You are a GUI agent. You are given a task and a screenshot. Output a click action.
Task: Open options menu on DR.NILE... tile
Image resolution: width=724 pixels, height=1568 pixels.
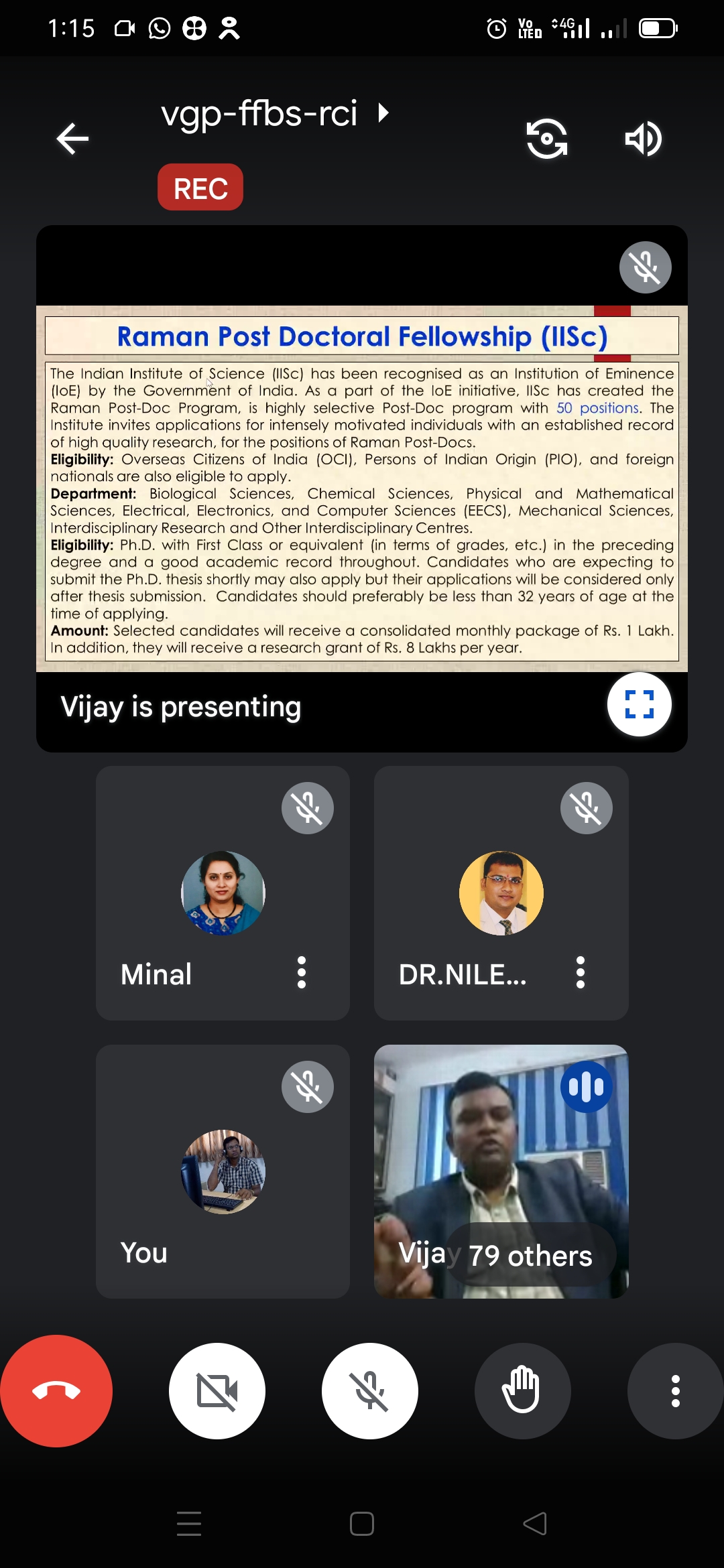click(581, 972)
